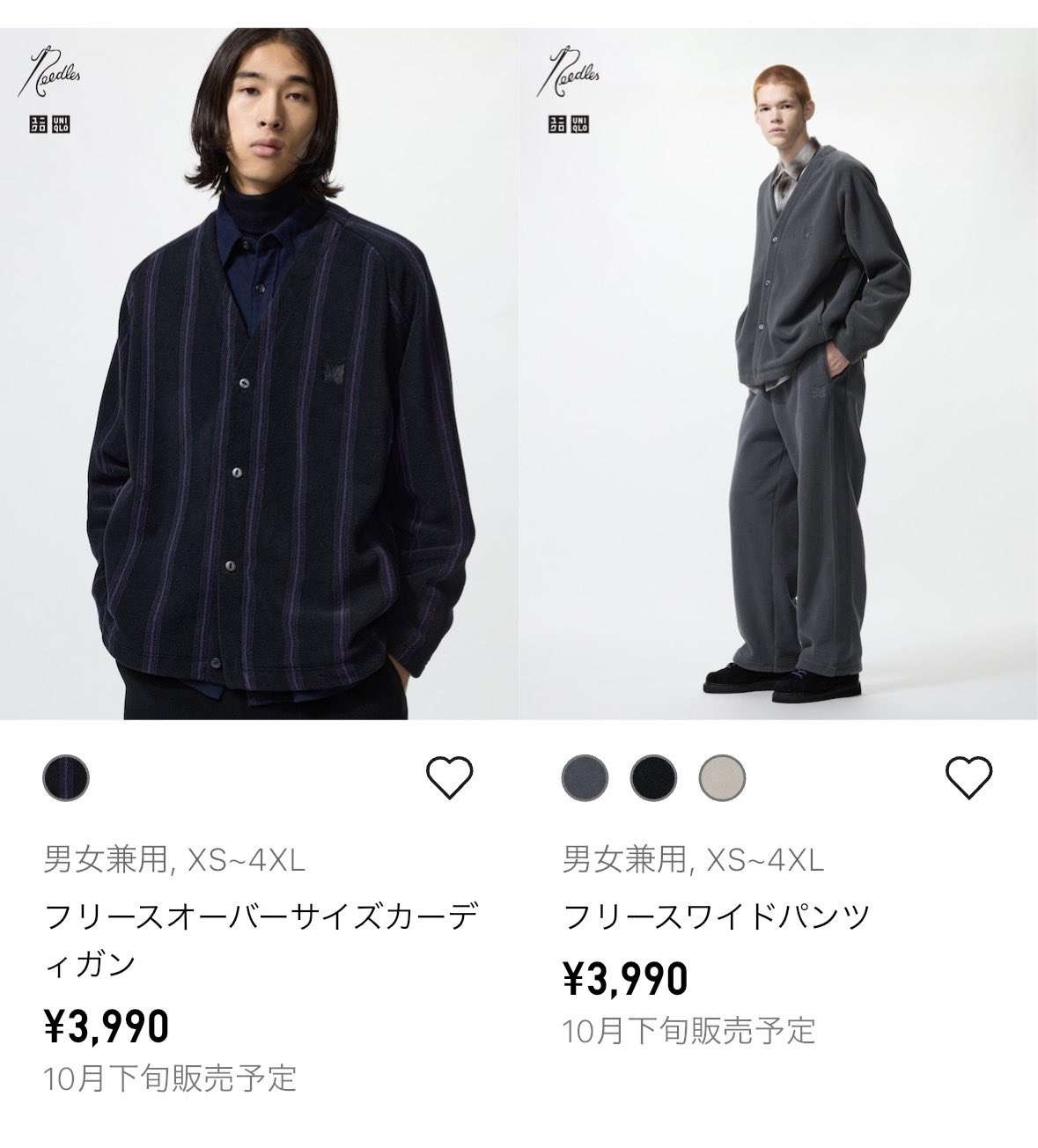Select the navy stripe swatch for the cardigan
This screenshot has height=1148, width=1038.
pyautogui.click(x=66, y=777)
